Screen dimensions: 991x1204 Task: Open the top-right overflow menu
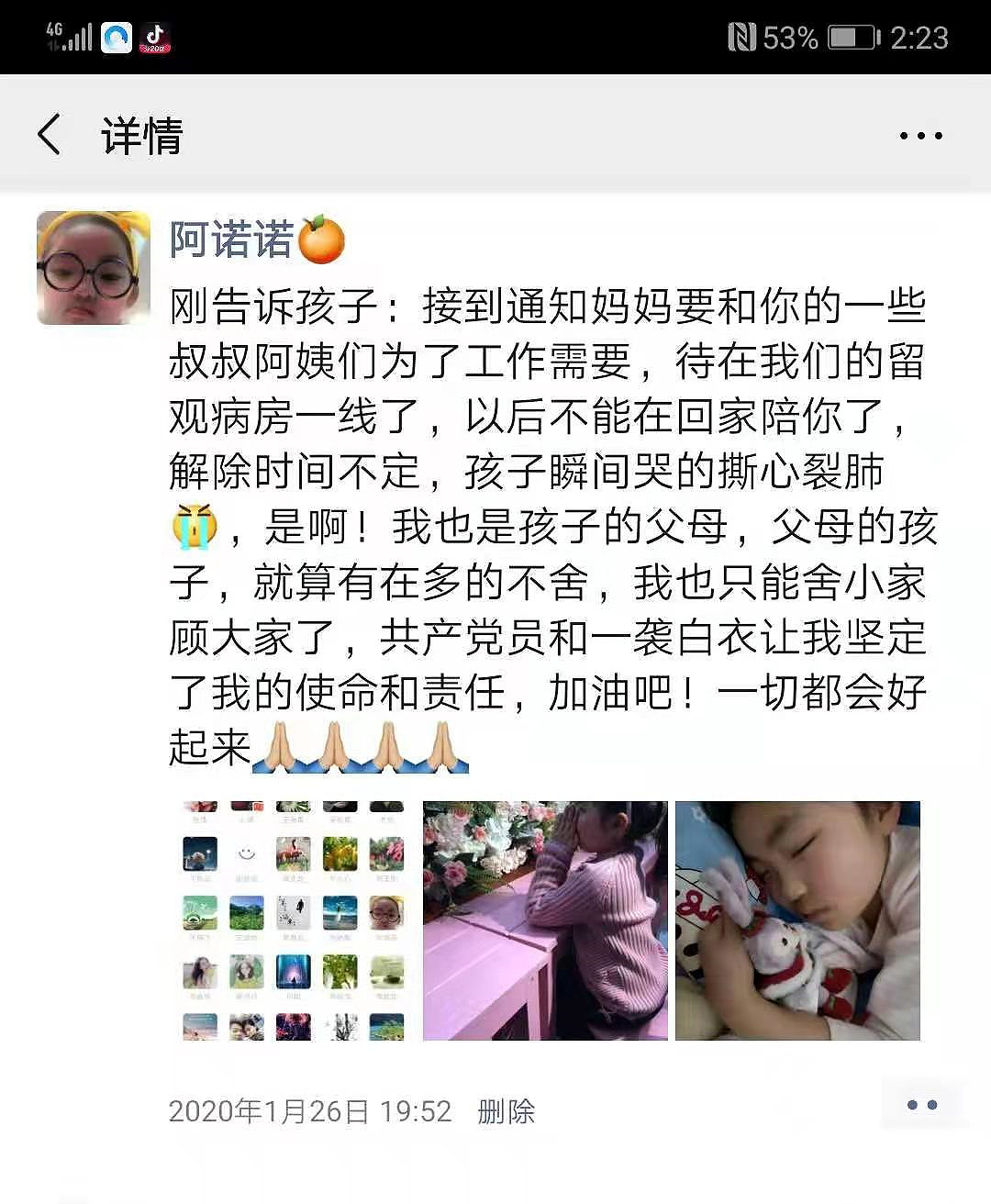[x=920, y=136]
